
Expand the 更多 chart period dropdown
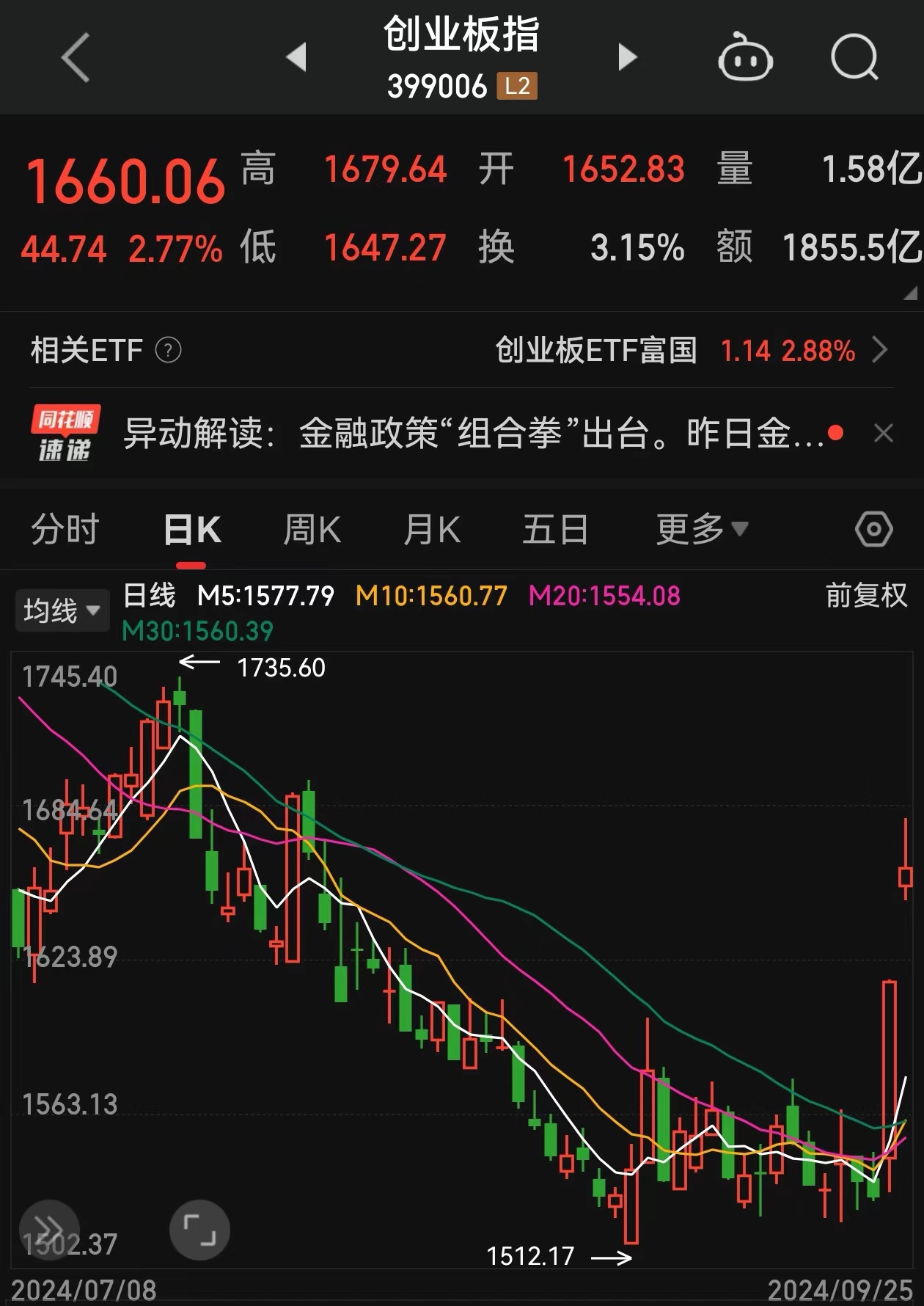(701, 530)
